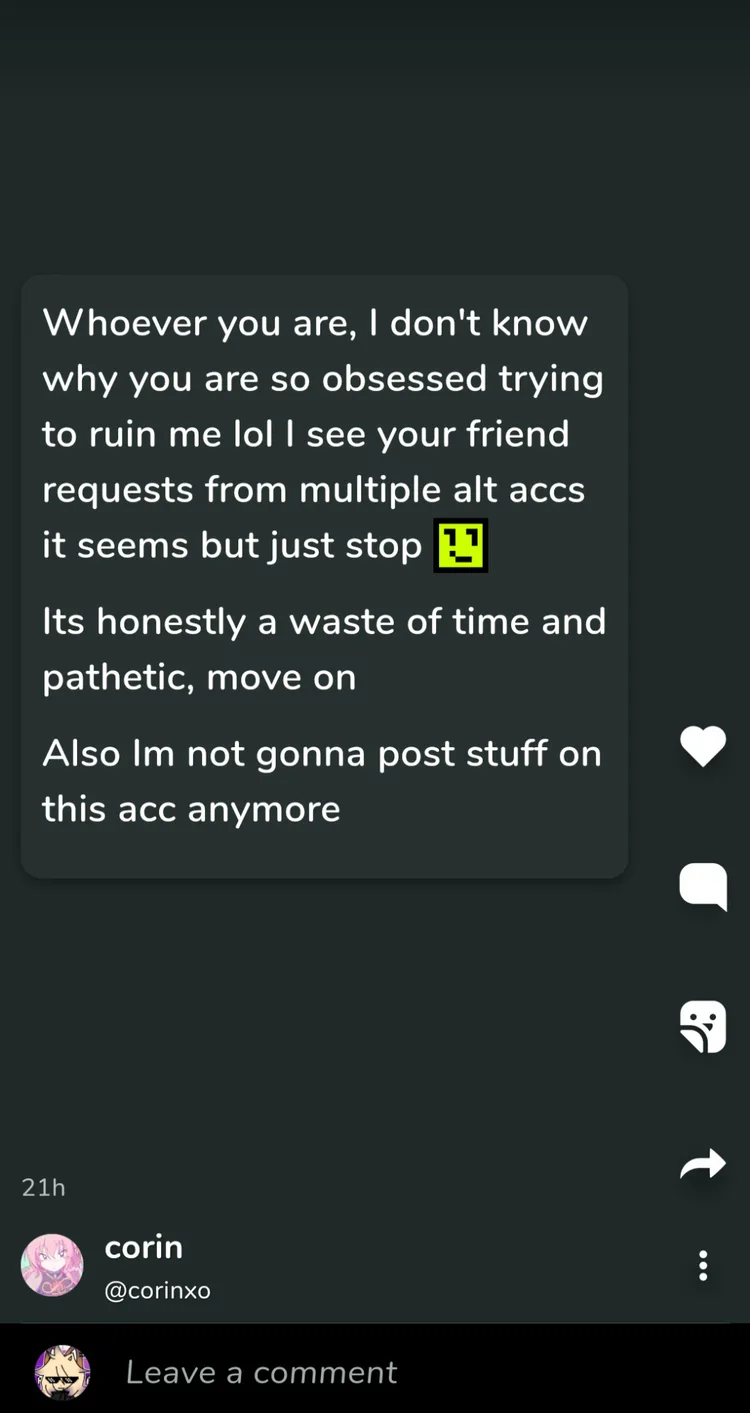This screenshot has height=1413, width=750.
Task: Open the three-dot overflow menu
Action: click(703, 1266)
